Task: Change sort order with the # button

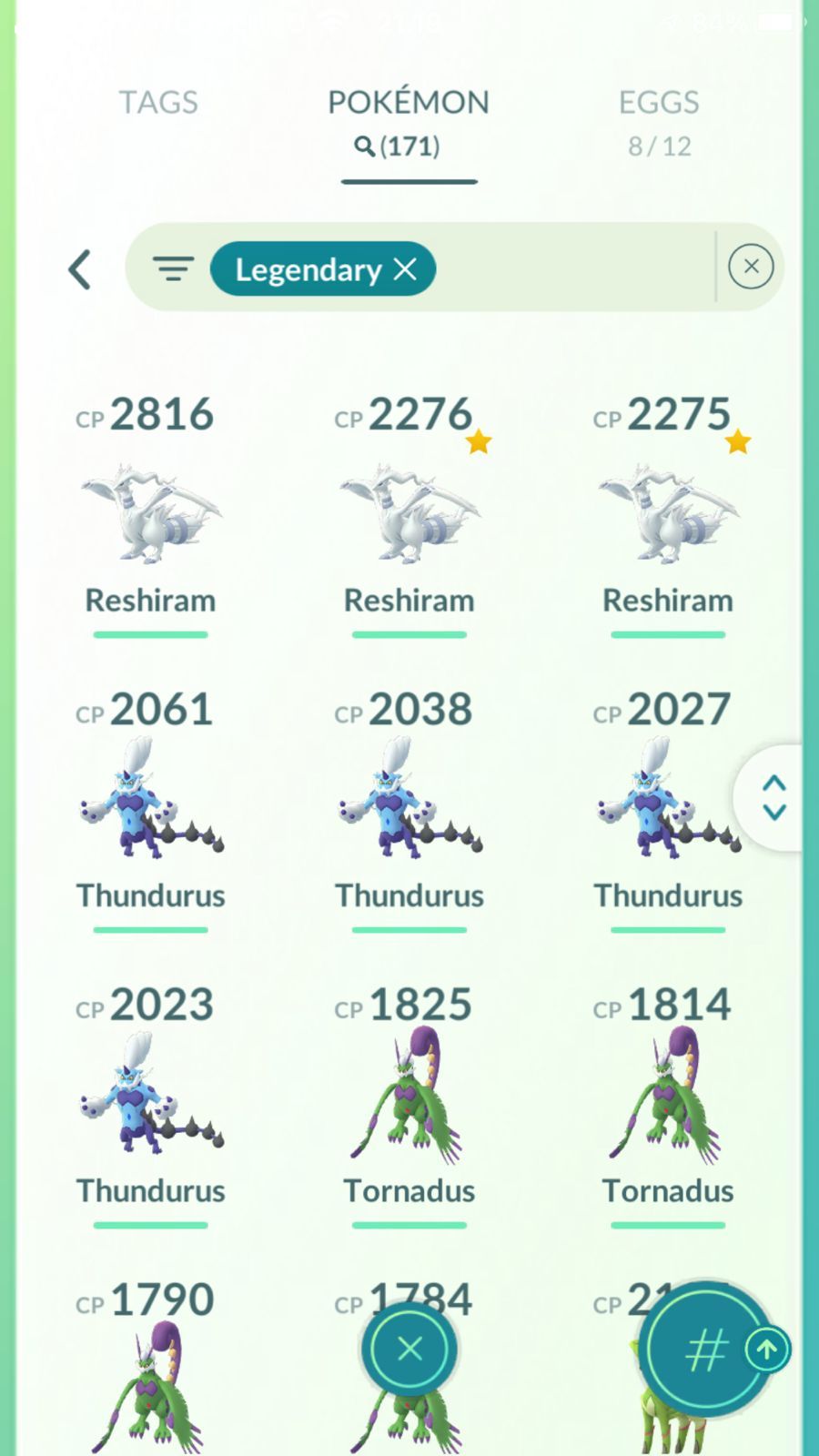Action: point(706,1350)
